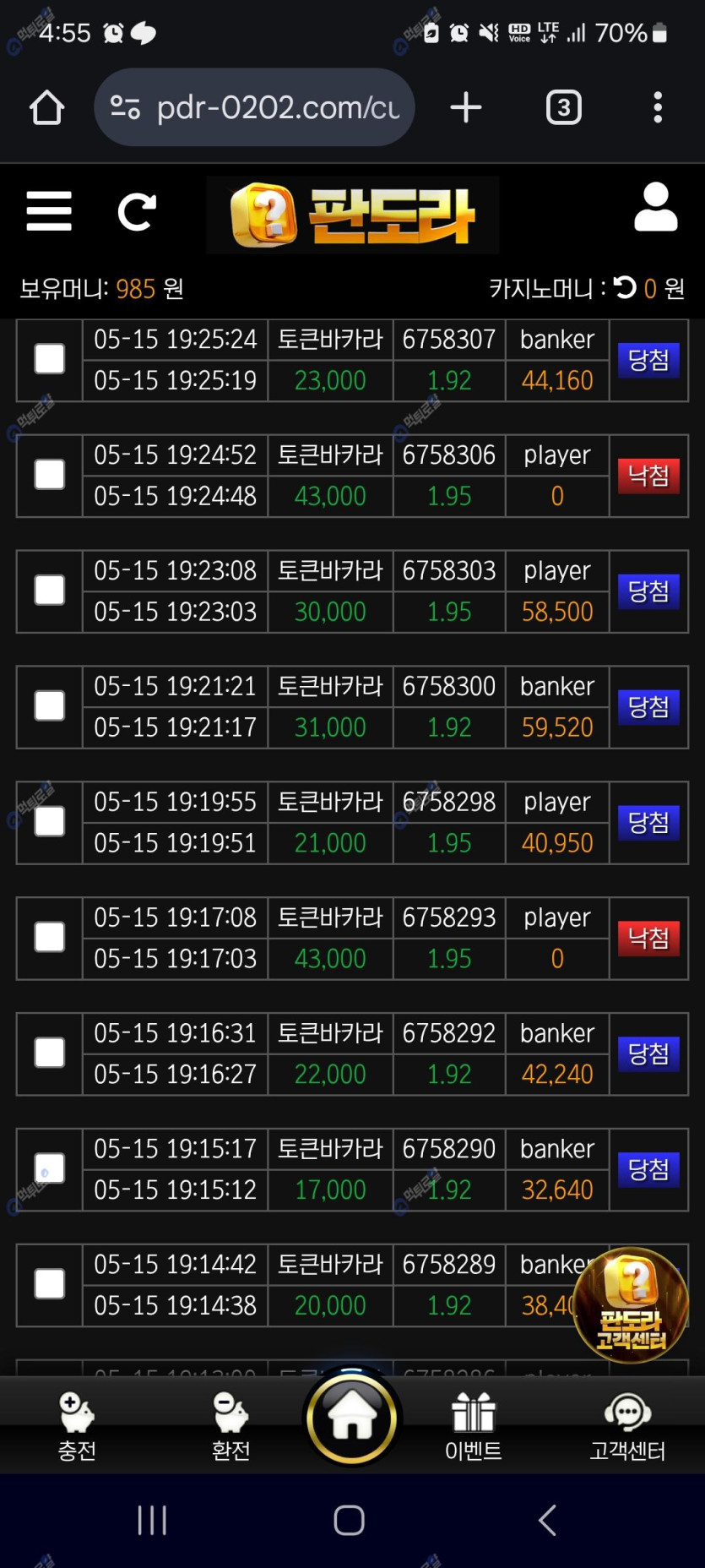Open the 이벤트 events tab

pos(473,1427)
